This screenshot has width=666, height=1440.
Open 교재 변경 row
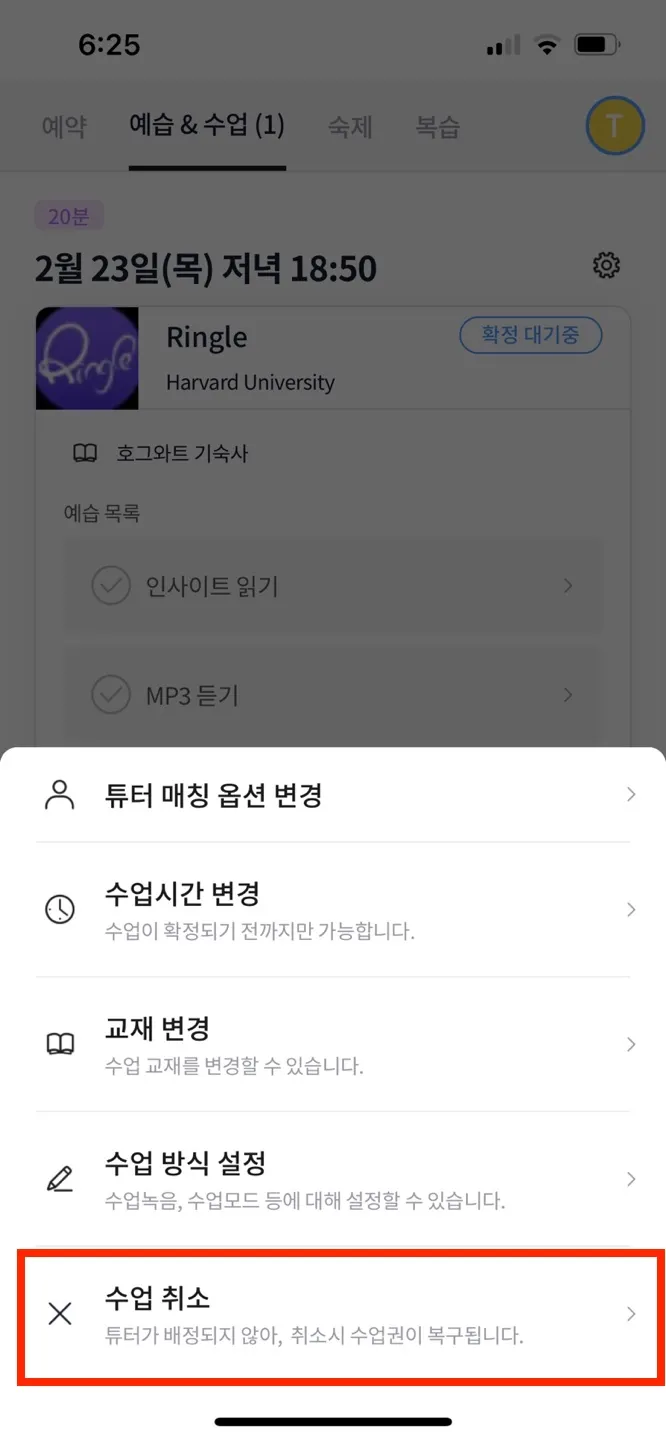(332, 1044)
